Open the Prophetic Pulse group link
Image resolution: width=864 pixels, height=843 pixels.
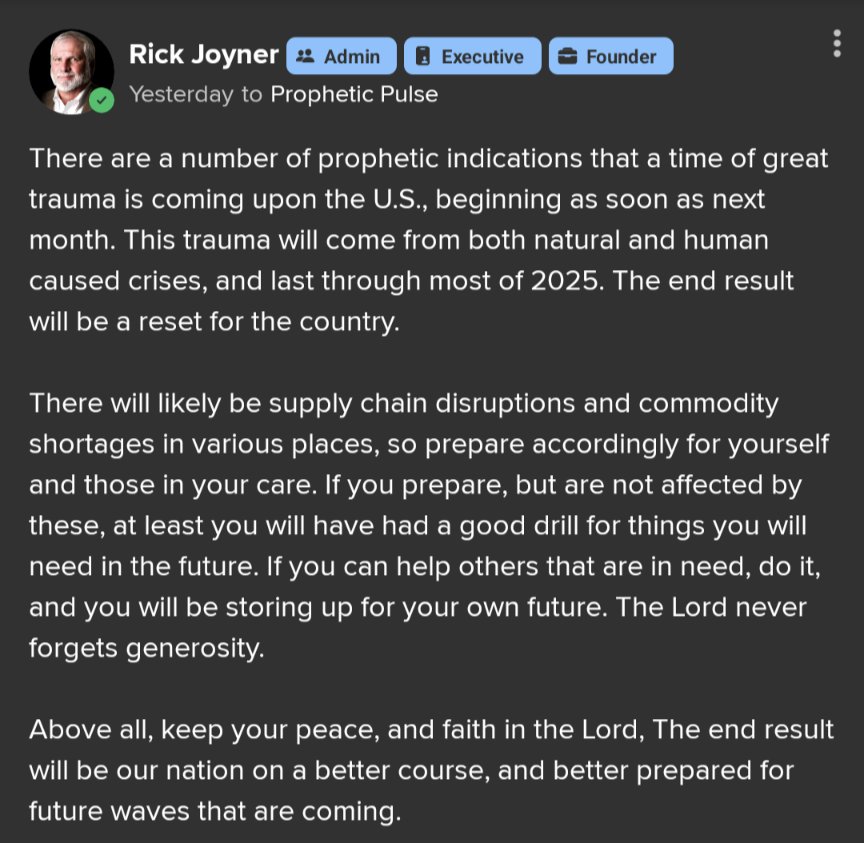click(354, 94)
